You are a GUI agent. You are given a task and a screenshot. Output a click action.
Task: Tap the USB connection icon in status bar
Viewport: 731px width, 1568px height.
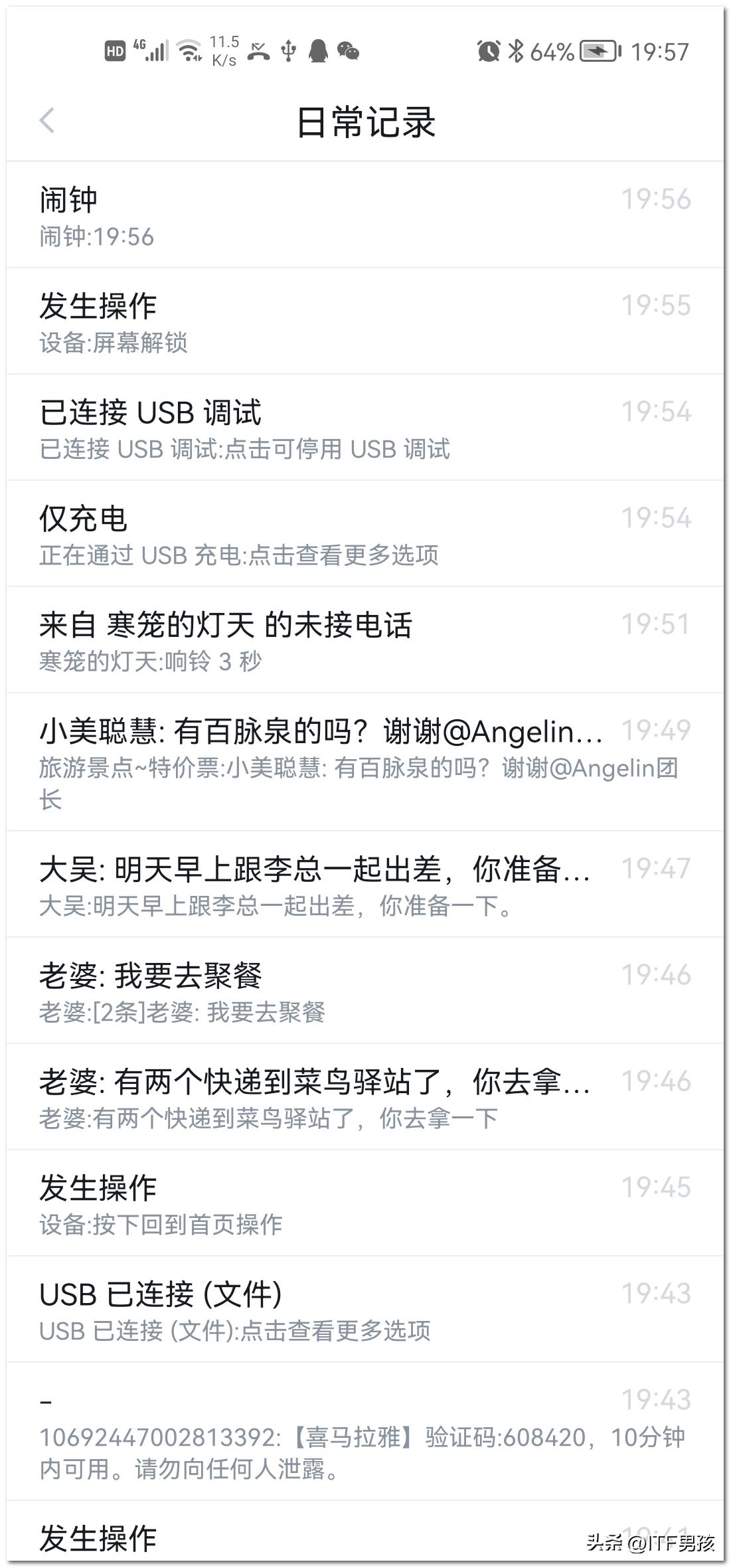tap(287, 50)
